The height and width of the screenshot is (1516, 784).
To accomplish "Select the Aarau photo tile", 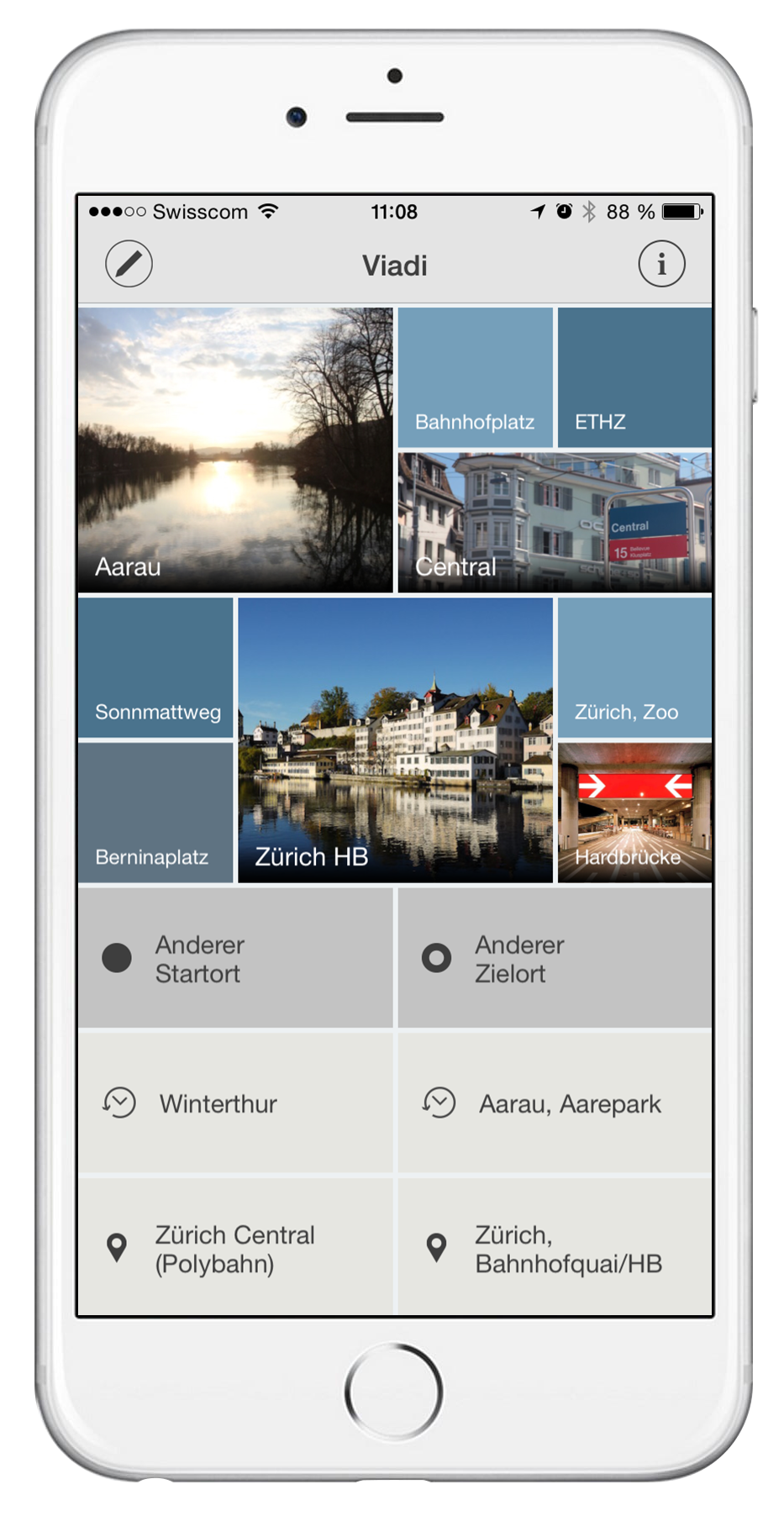I will point(235,450).
